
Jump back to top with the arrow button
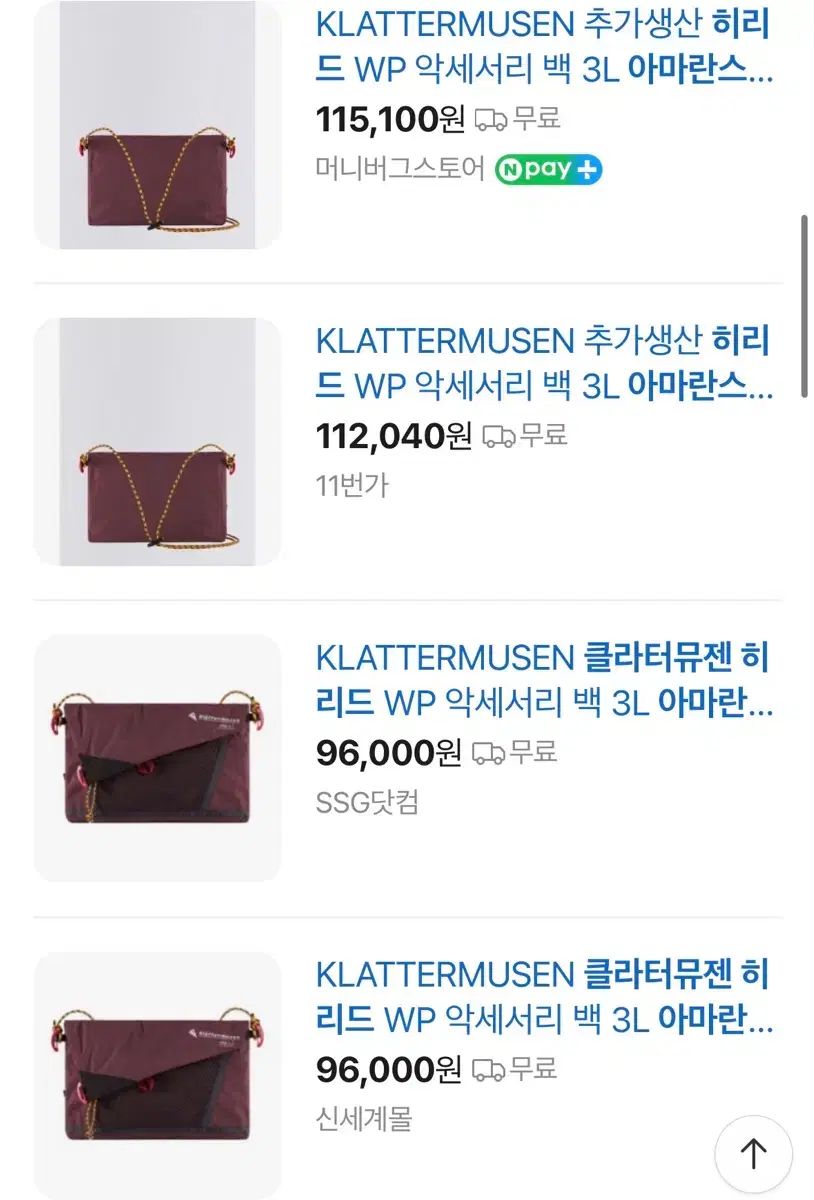click(x=753, y=1154)
